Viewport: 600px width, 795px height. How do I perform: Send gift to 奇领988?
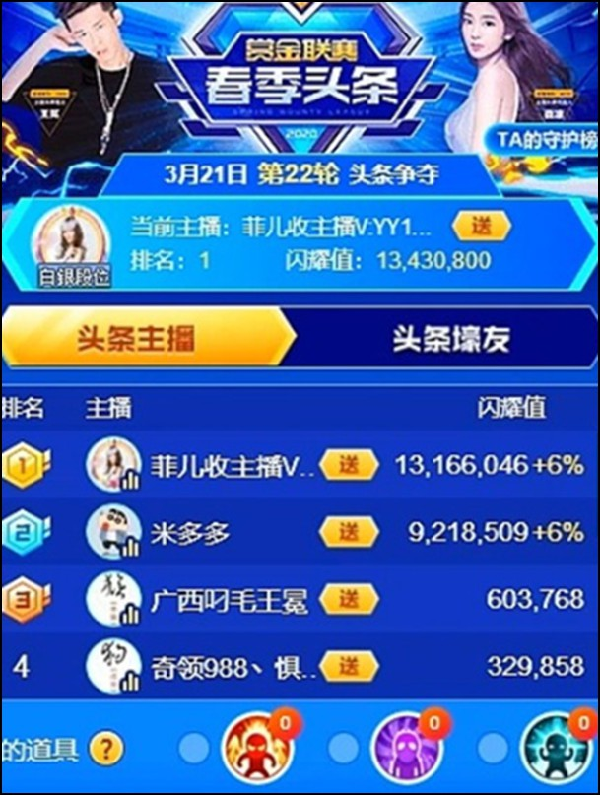348,665
